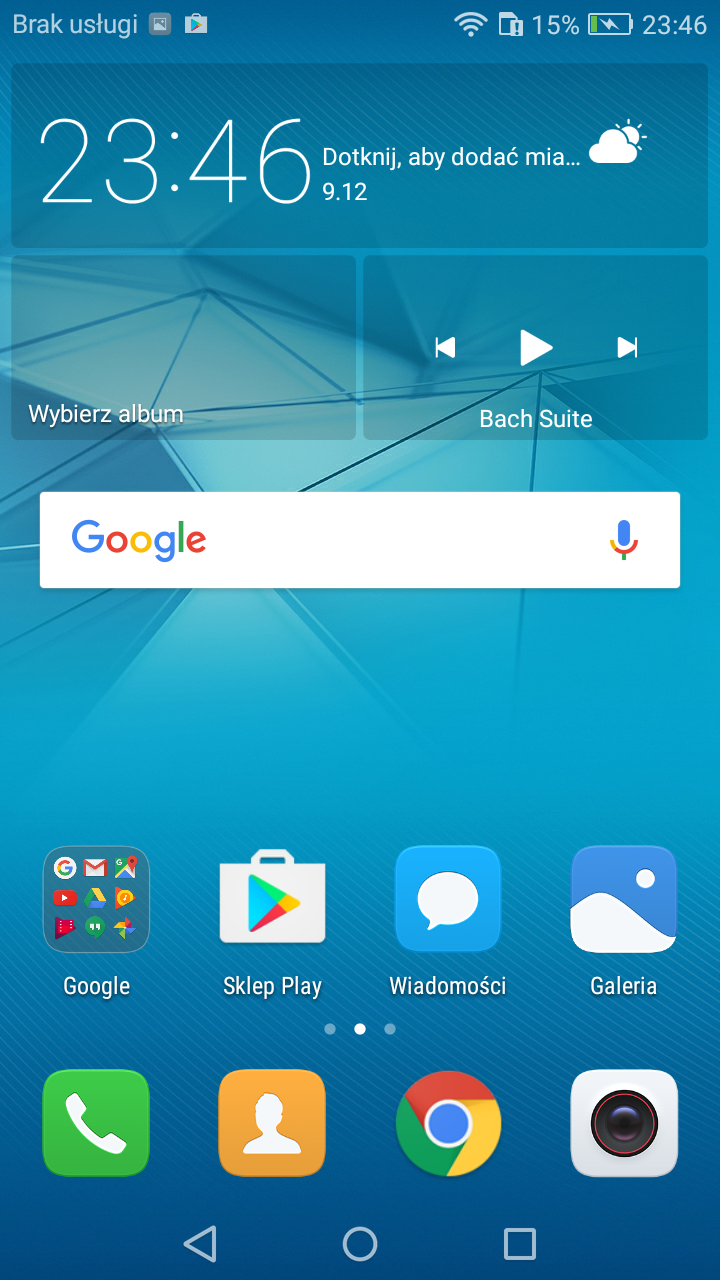The image size is (720, 1280).
Task: Skip to next track in music widget
Action: point(627,348)
